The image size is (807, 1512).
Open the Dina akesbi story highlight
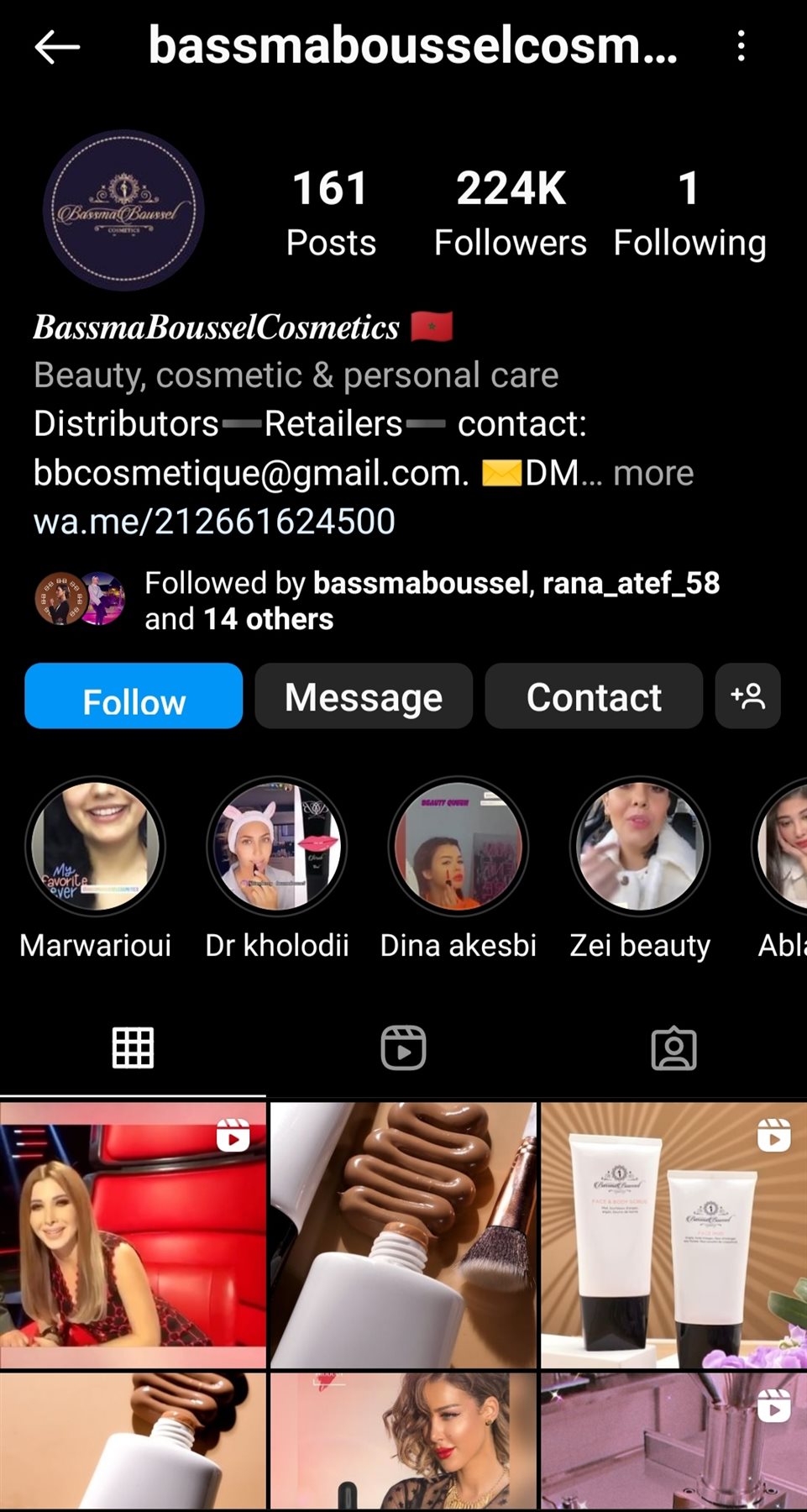(x=459, y=847)
